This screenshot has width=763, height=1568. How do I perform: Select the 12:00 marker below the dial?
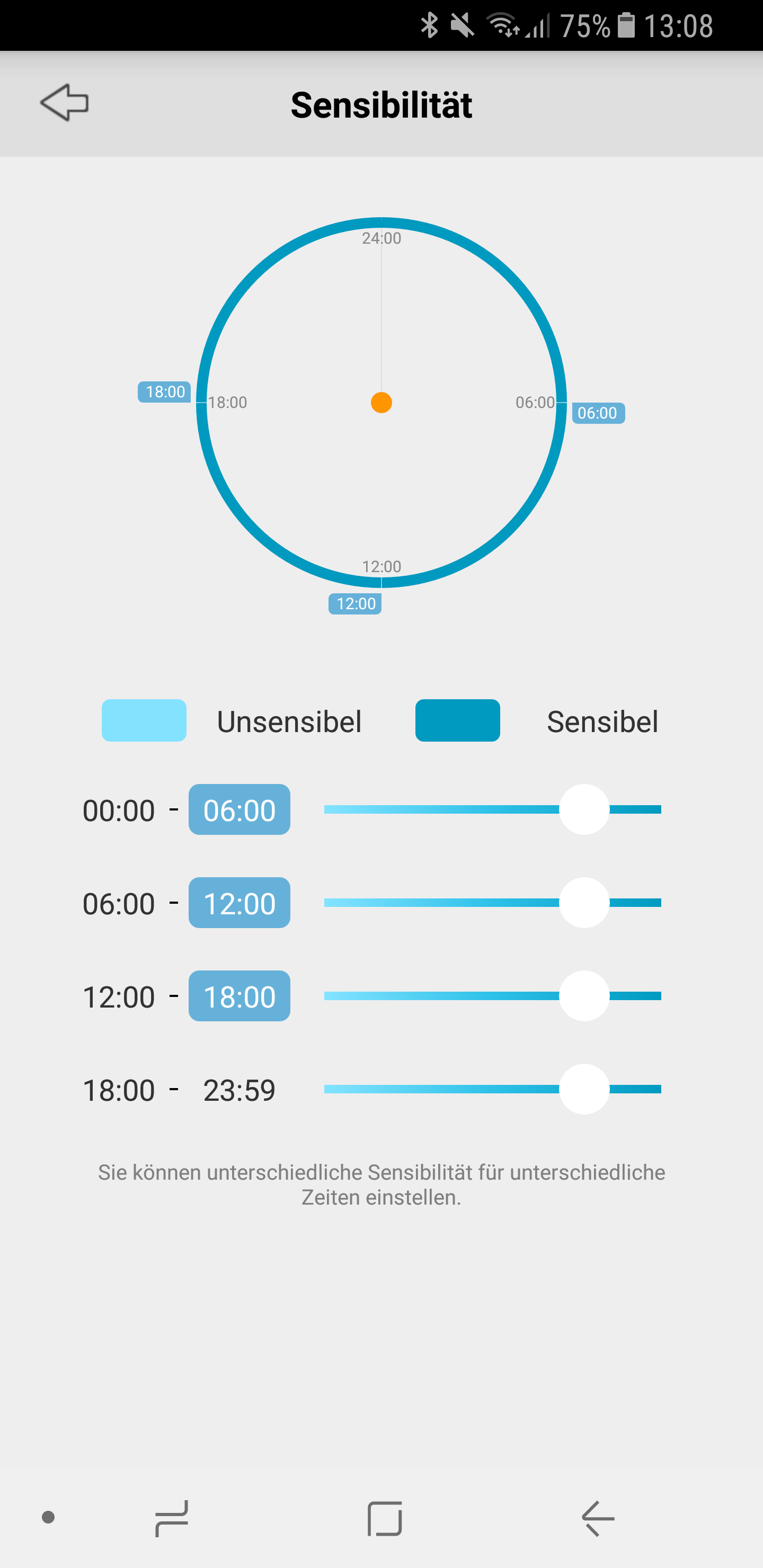click(355, 604)
